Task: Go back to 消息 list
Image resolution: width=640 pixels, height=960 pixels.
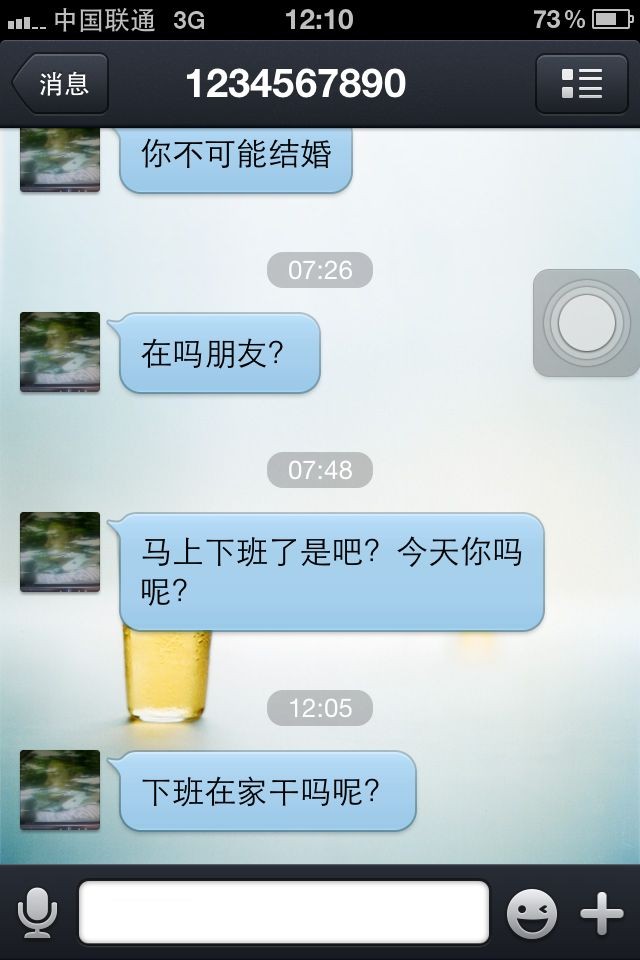Action: click(60, 84)
